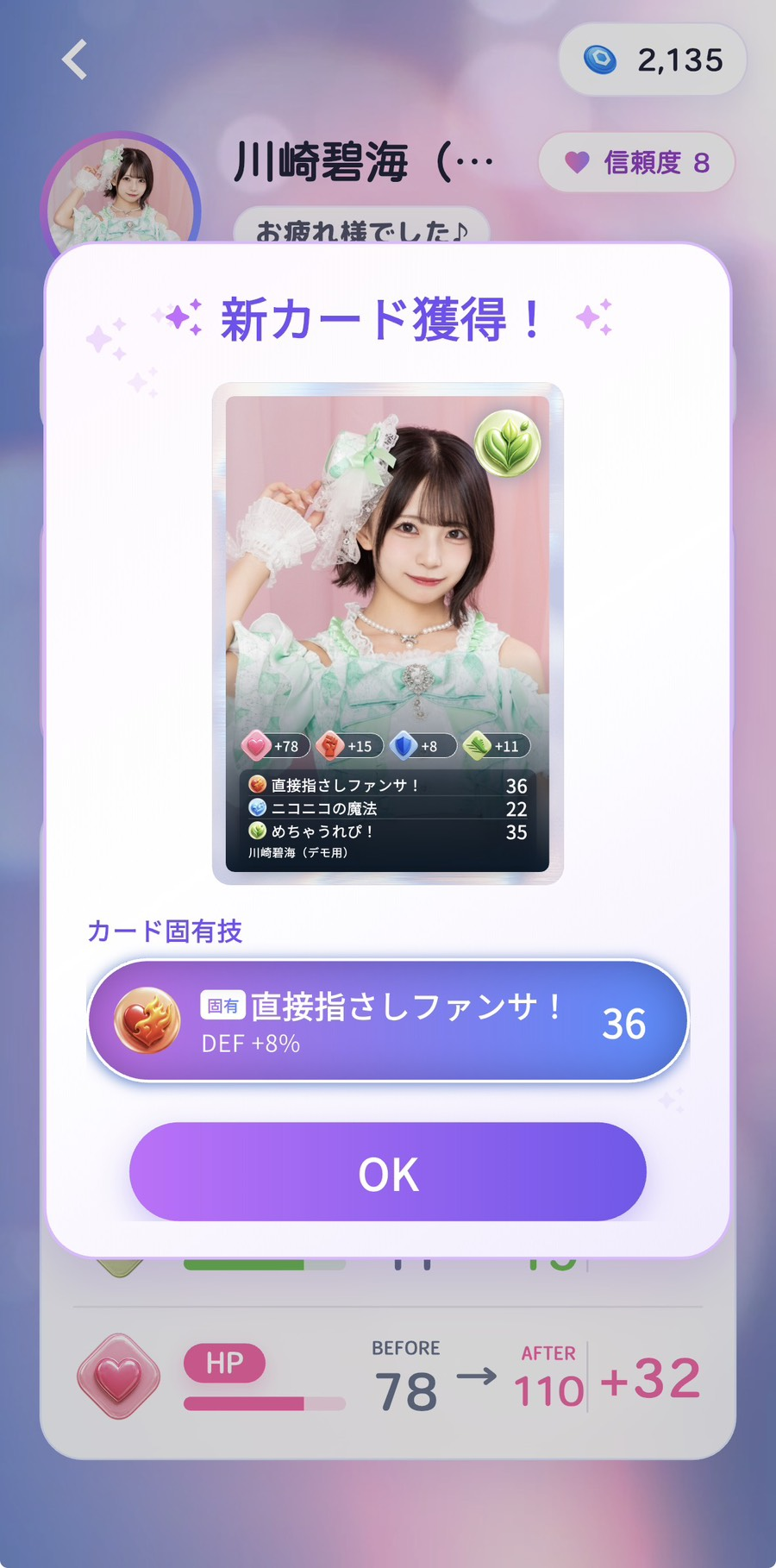Open the 2,135 coin balance

click(x=653, y=60)
